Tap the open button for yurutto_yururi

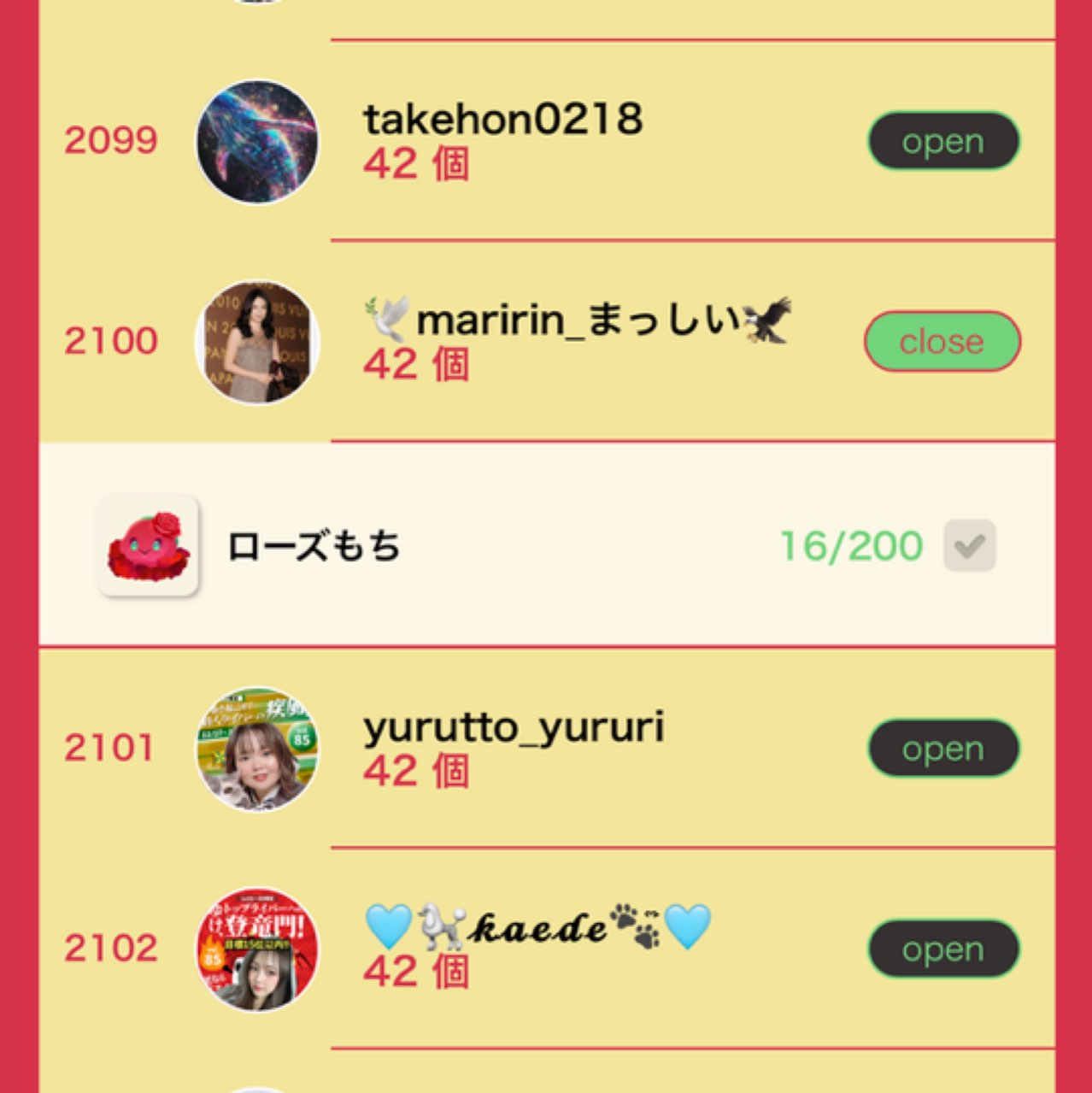tap(943, 749)
